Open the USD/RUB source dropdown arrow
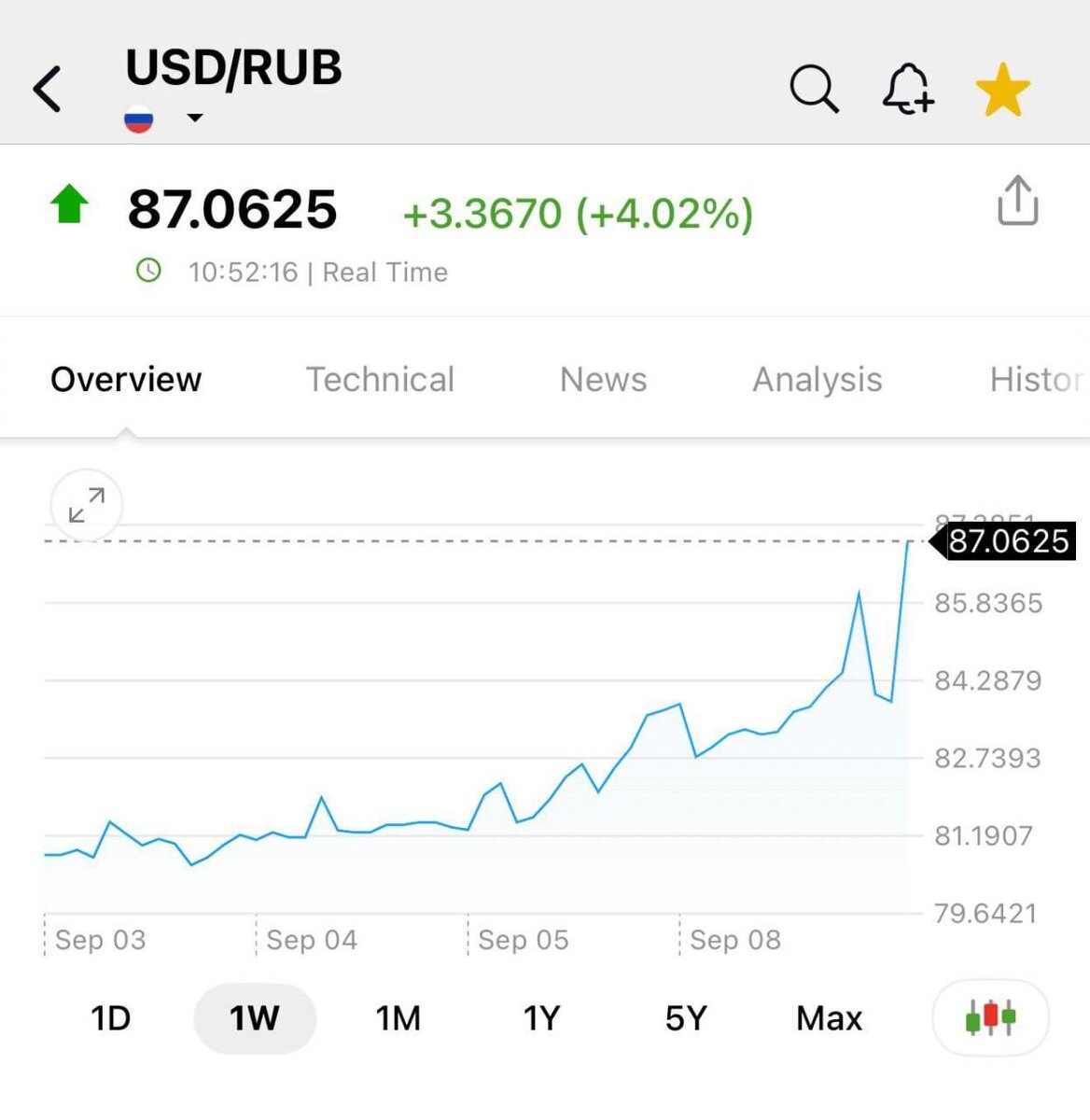The width and height of the screenshot is (1090, 1120). pos(195,118)
